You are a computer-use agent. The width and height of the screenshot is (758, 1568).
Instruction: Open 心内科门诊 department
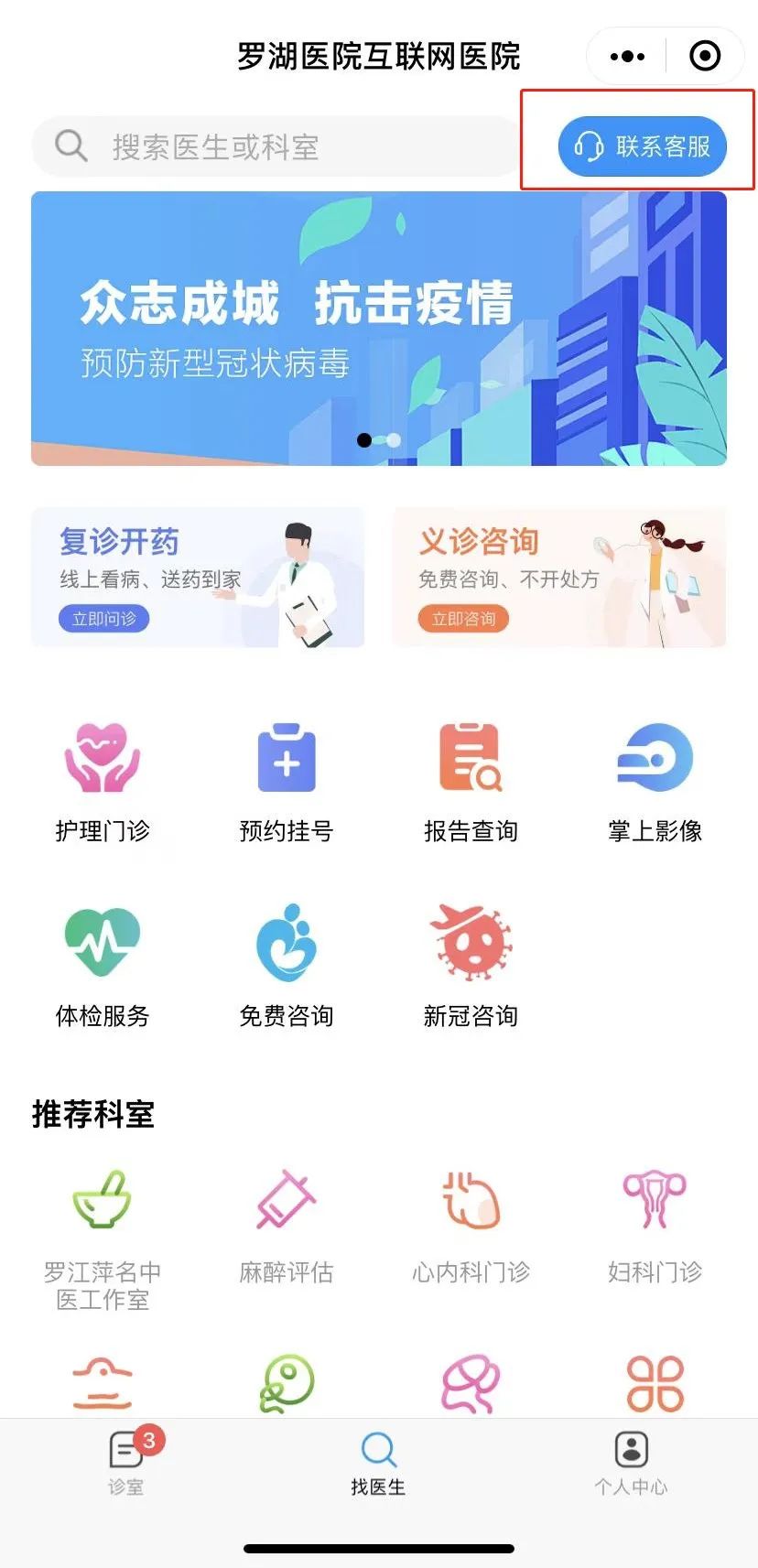471,1227
